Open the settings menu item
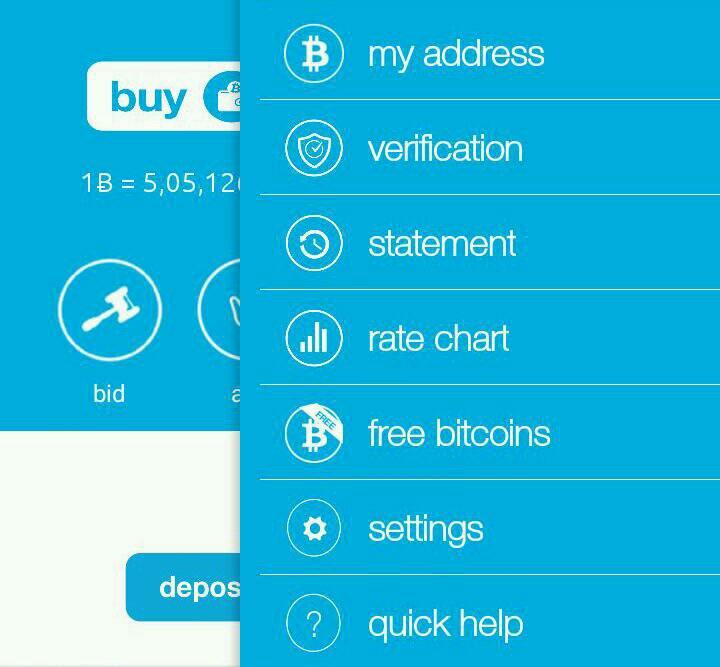This screenshot has height=667, width=720. pos(425,529)
